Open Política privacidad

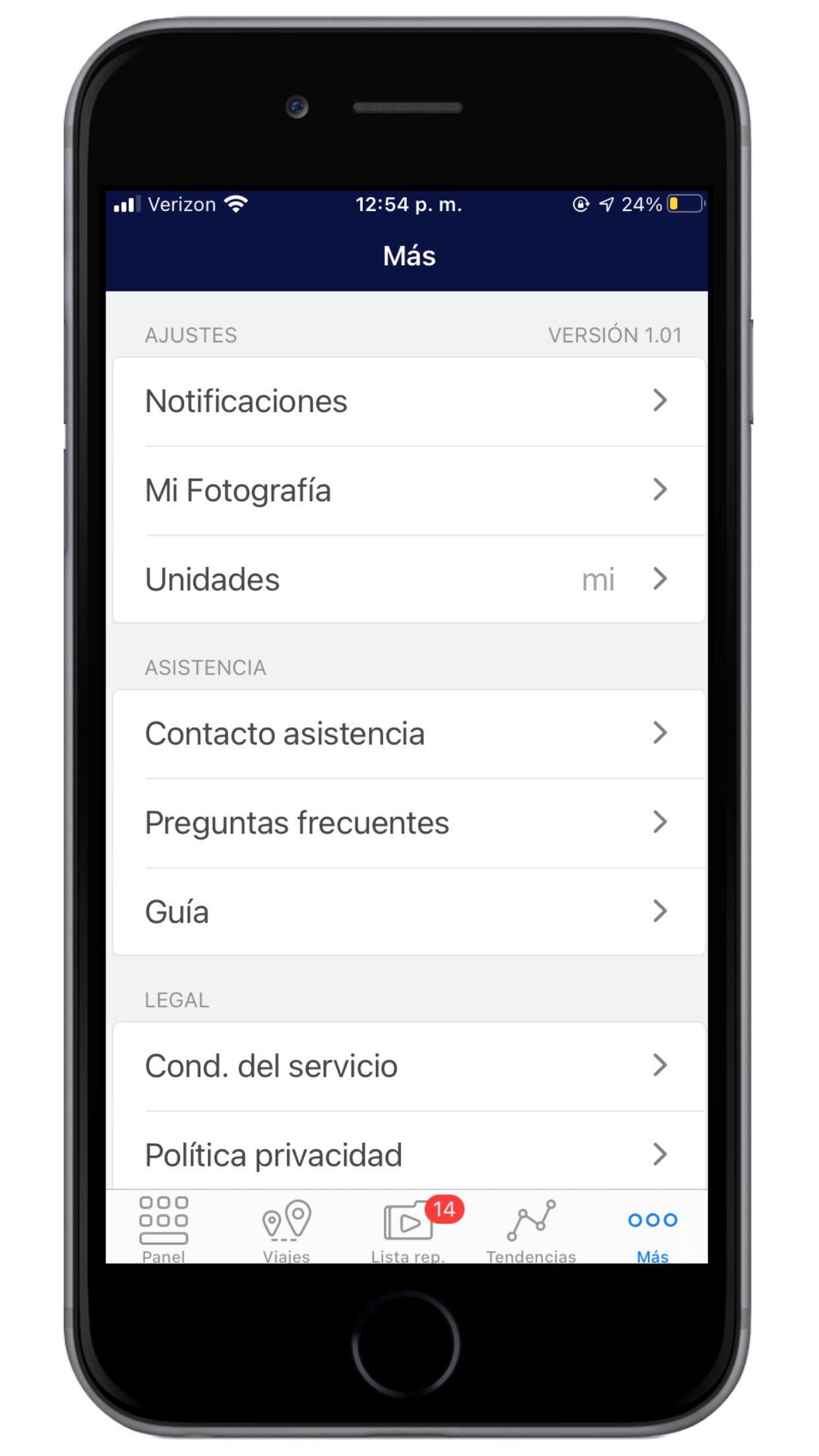(409, 1154)
